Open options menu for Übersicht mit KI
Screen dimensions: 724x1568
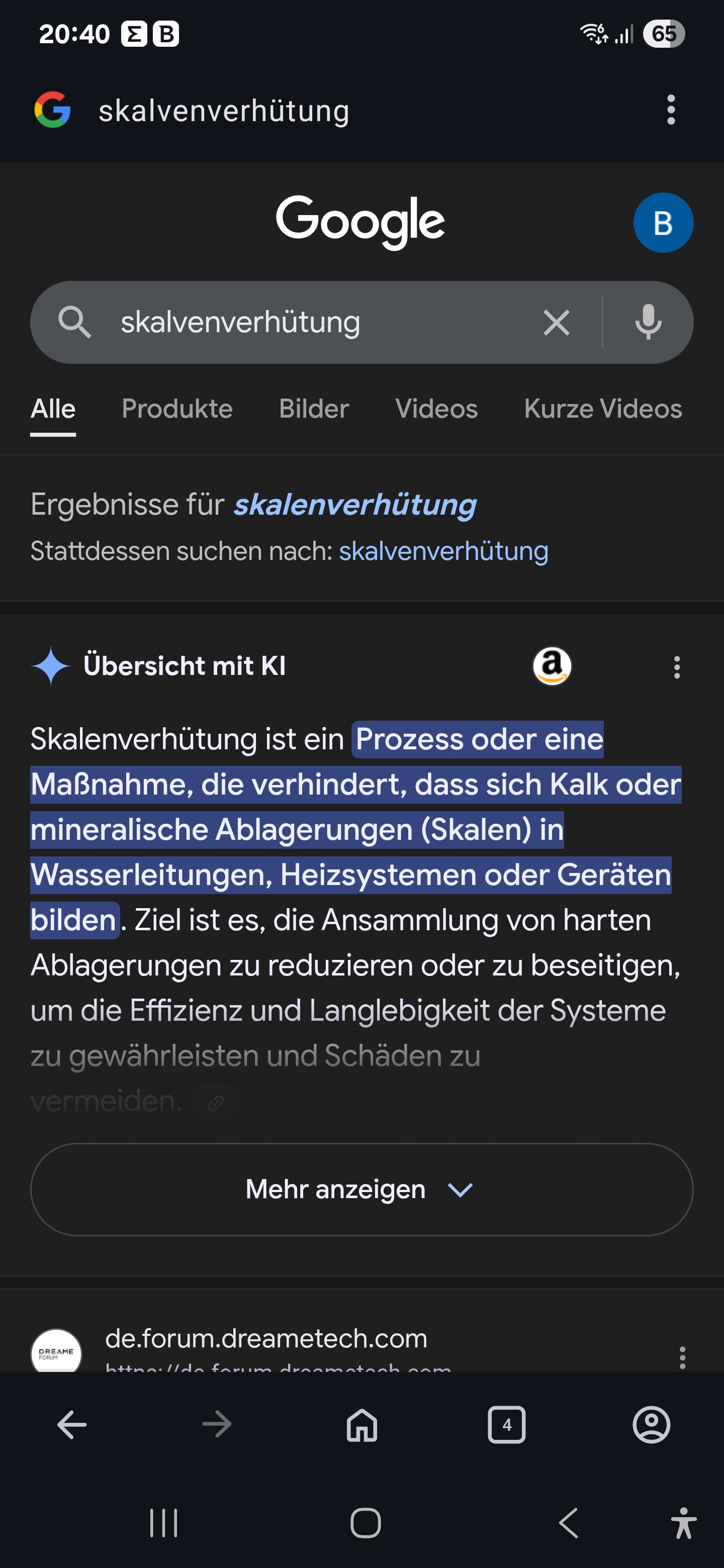click(x=677, y=667)
